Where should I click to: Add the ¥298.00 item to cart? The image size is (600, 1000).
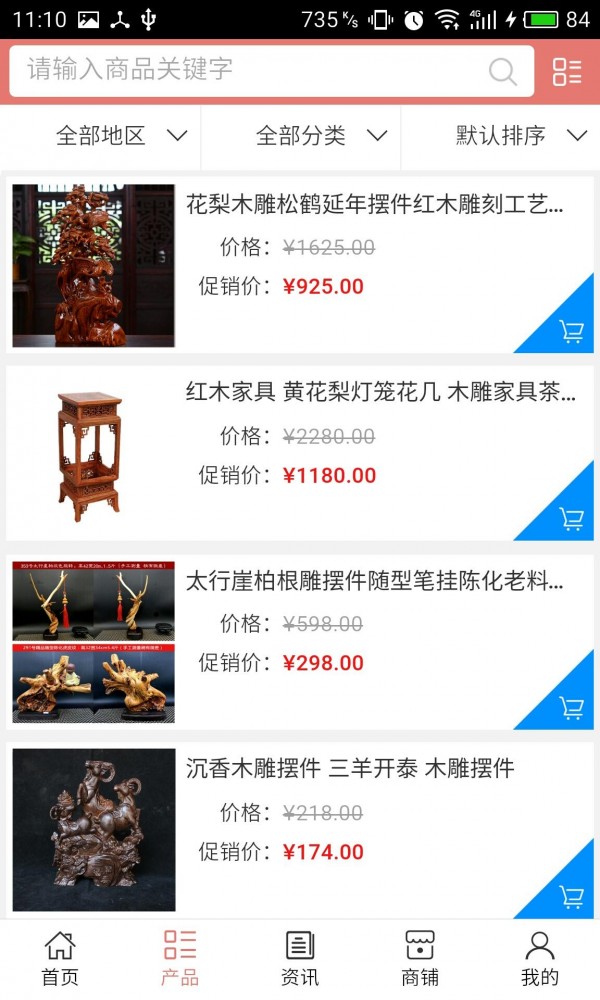coord(571,707)
